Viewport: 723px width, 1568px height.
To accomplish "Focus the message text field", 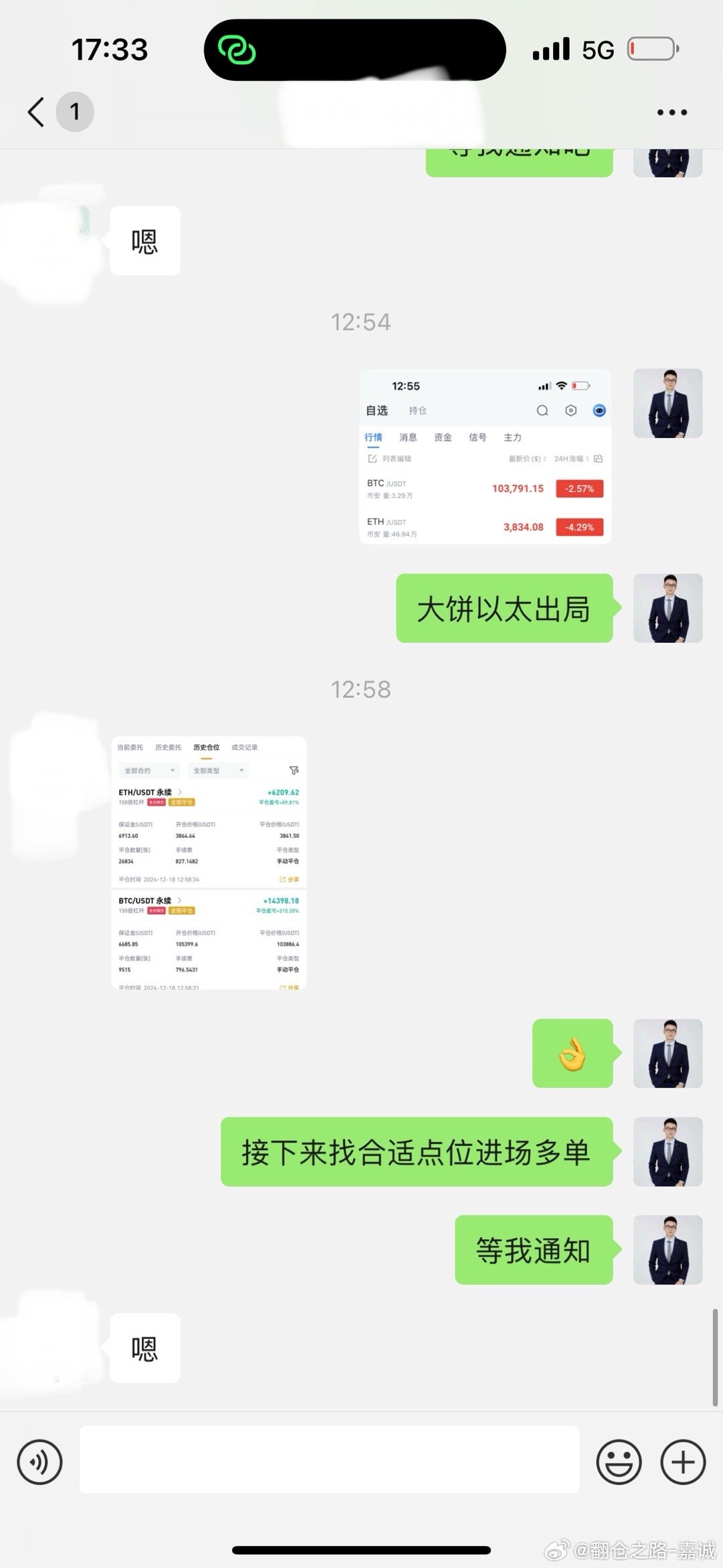I will 329,1459.
